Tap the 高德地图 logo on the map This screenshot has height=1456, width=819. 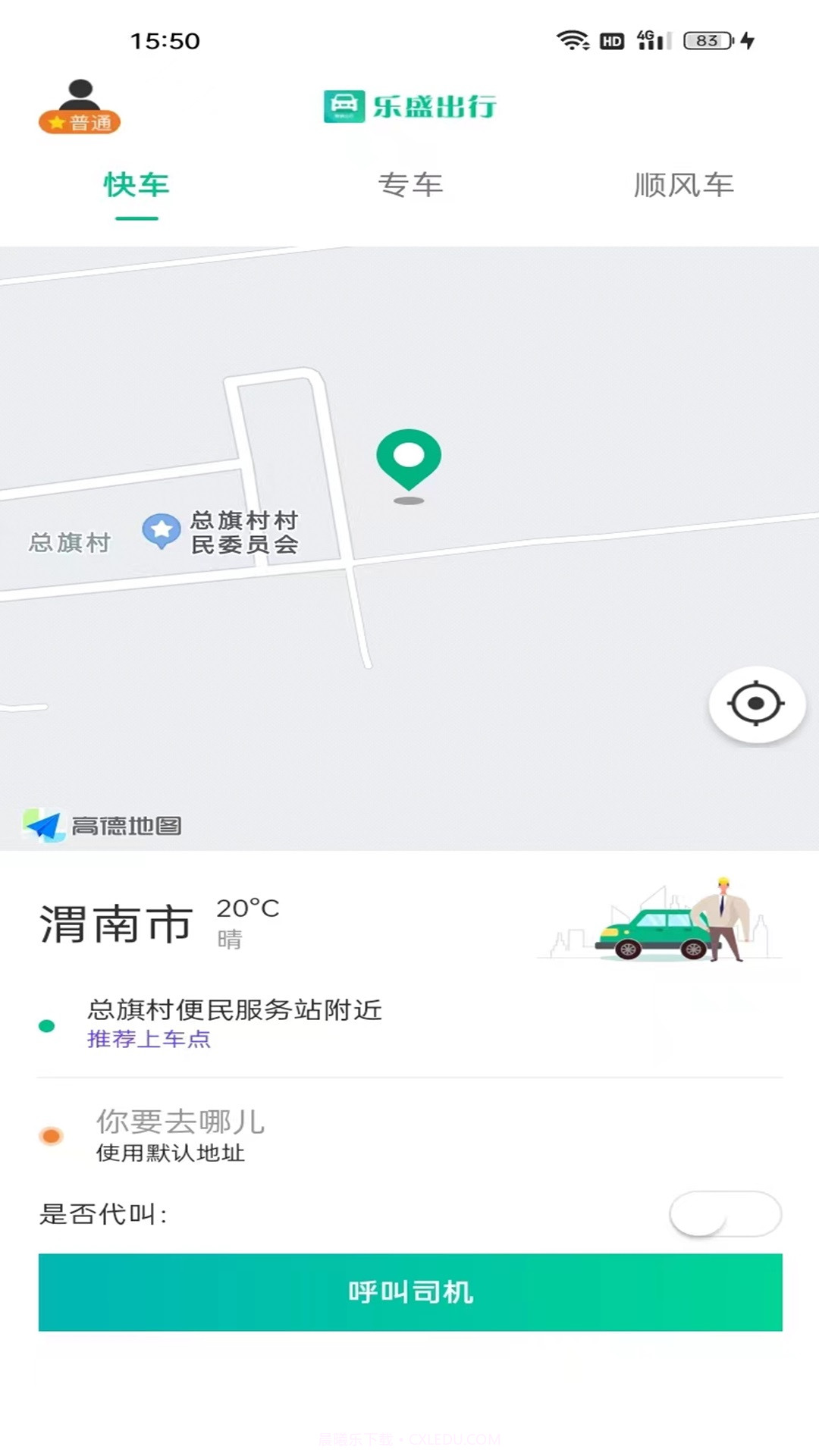coord(104,824)
